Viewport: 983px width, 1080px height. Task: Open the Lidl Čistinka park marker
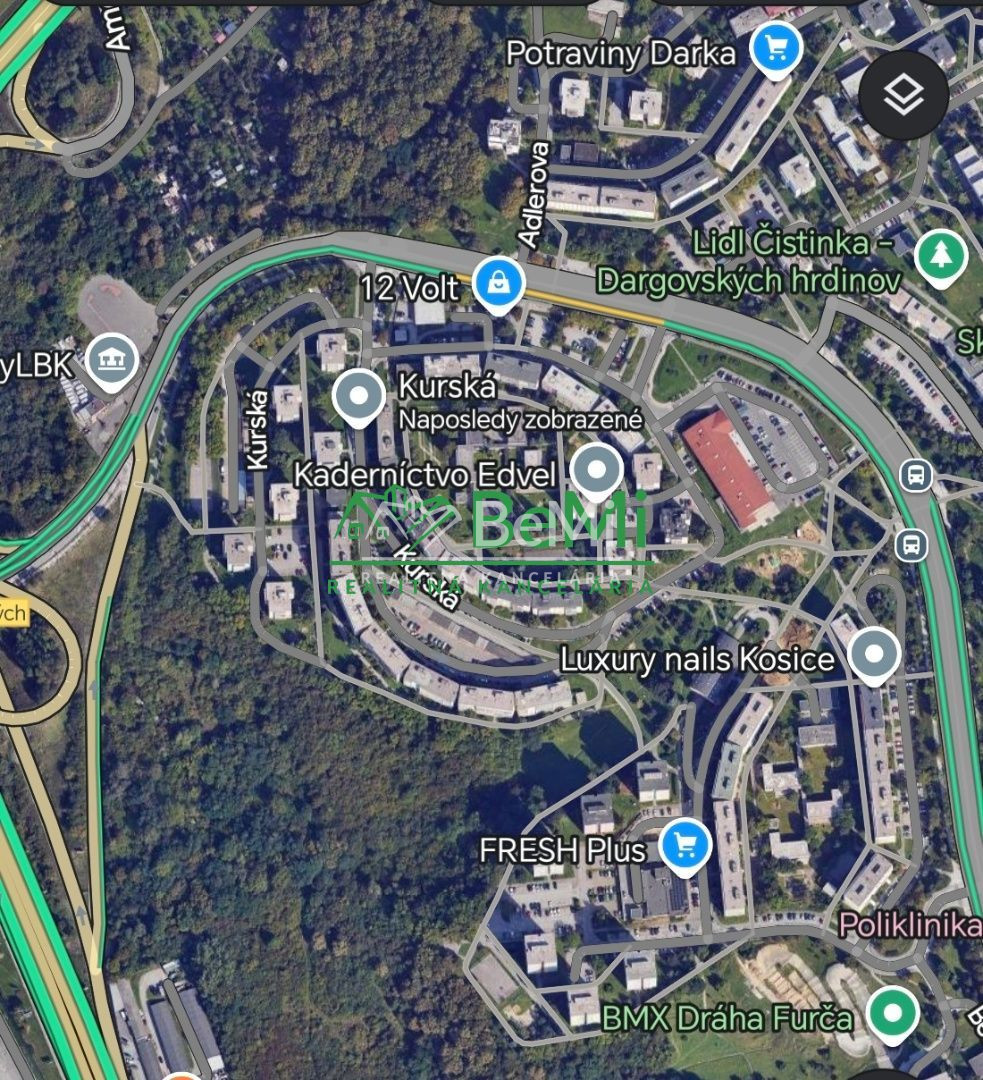[x=940, y=256]
